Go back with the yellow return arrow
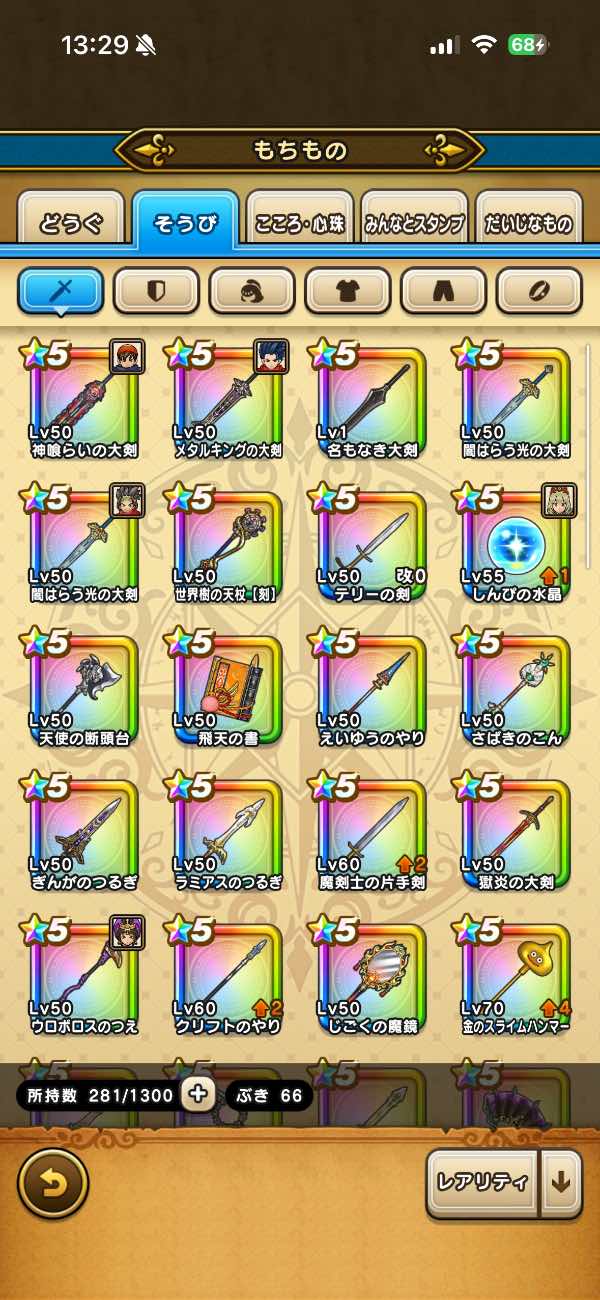Viewport: 600px width, 1300px height. tap(53, 1184)
